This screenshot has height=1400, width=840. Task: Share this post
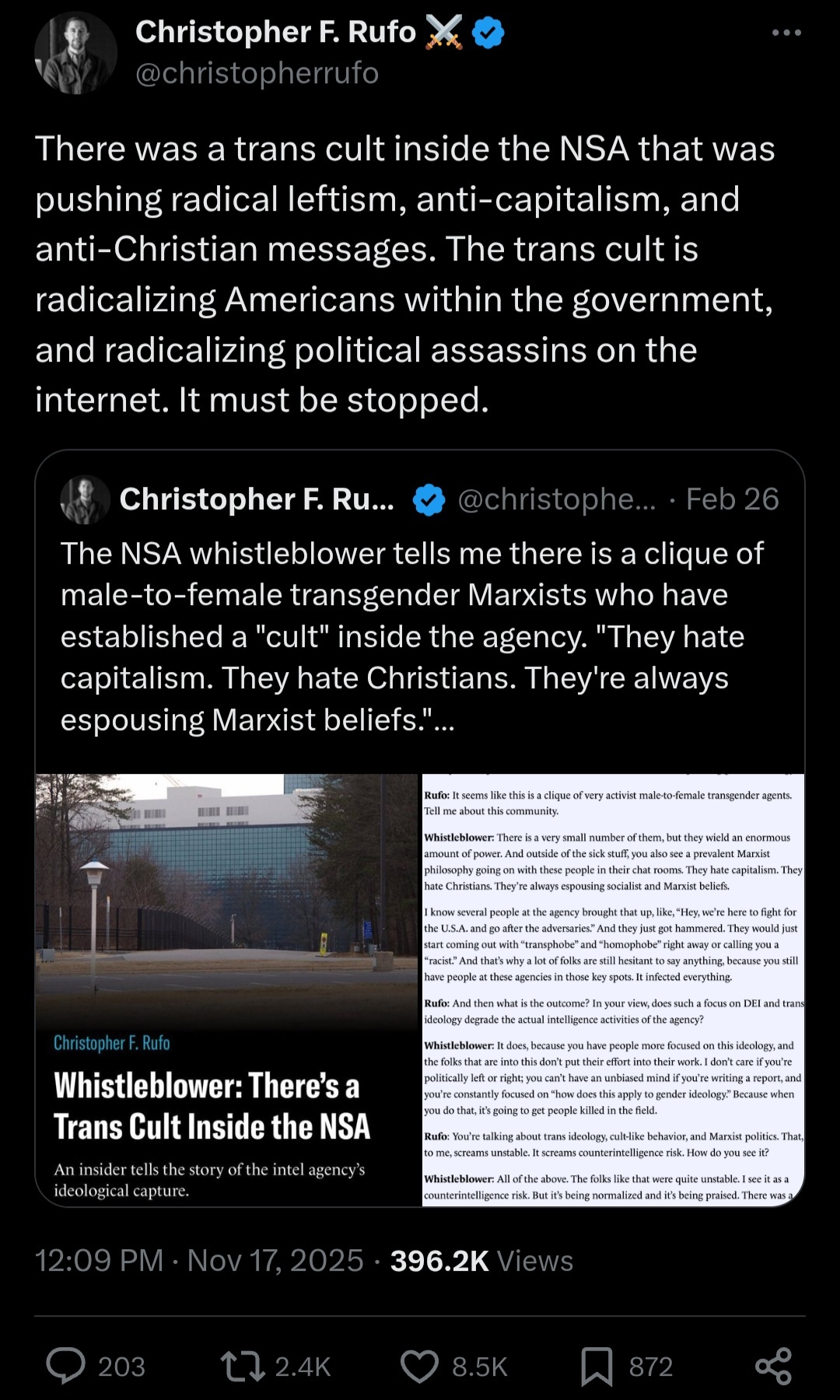point(773,1366)
